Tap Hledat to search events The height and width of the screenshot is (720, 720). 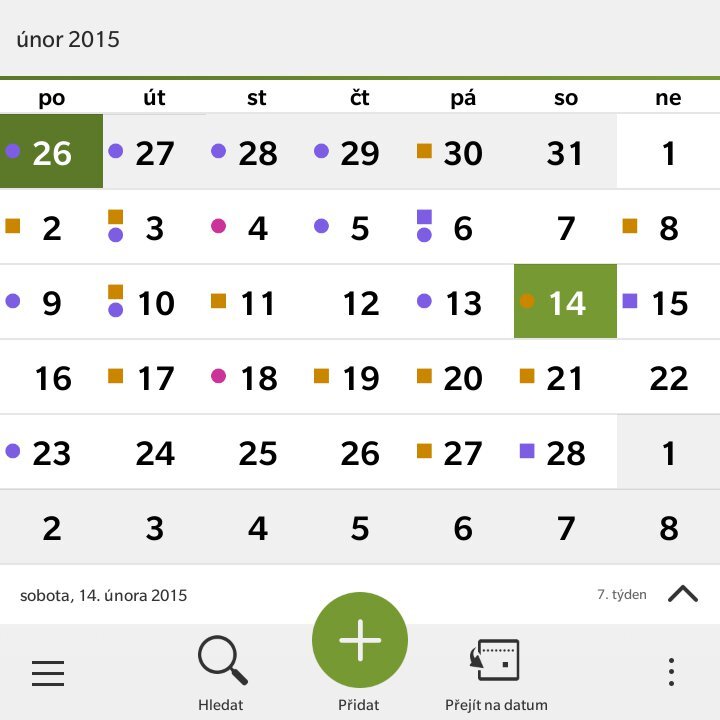(222, 670)
